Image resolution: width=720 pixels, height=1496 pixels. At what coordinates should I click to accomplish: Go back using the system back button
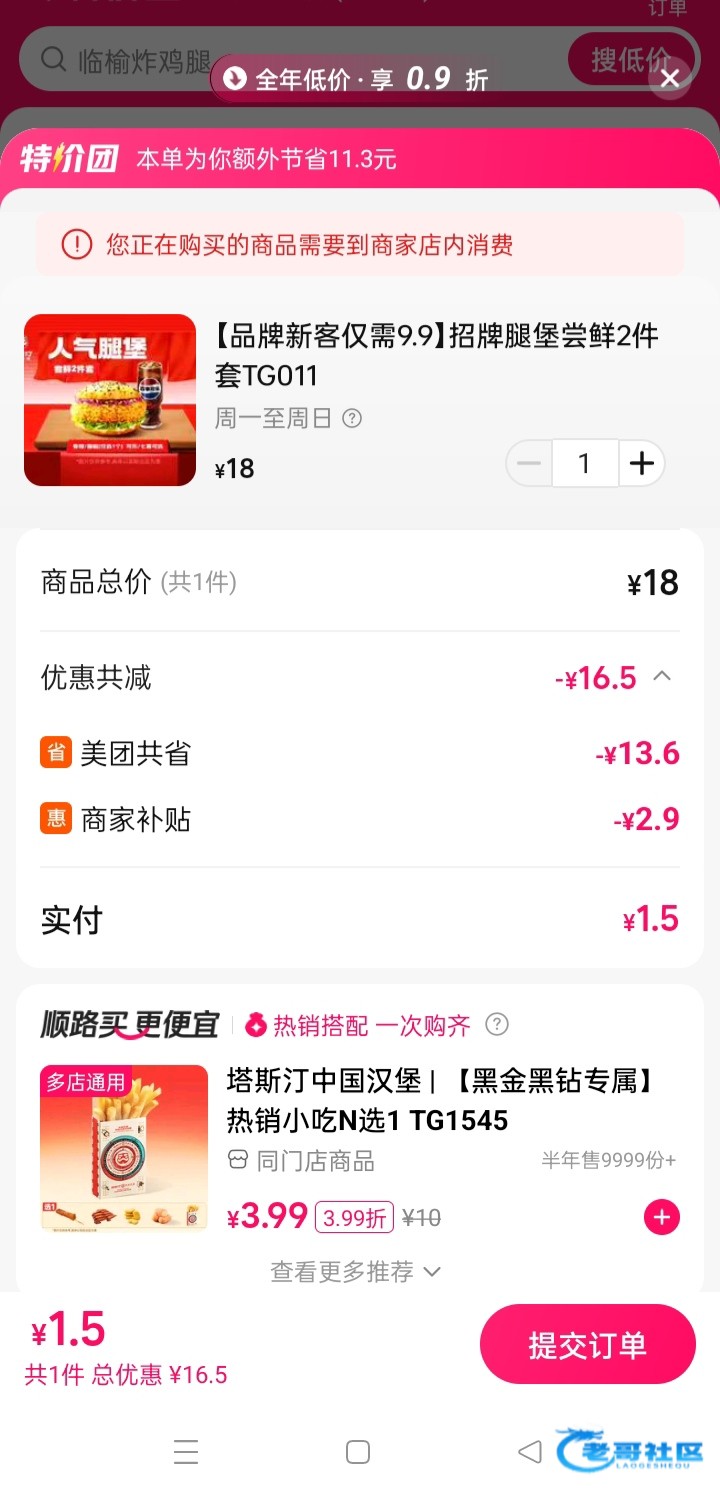click(x=530, y=1452)
